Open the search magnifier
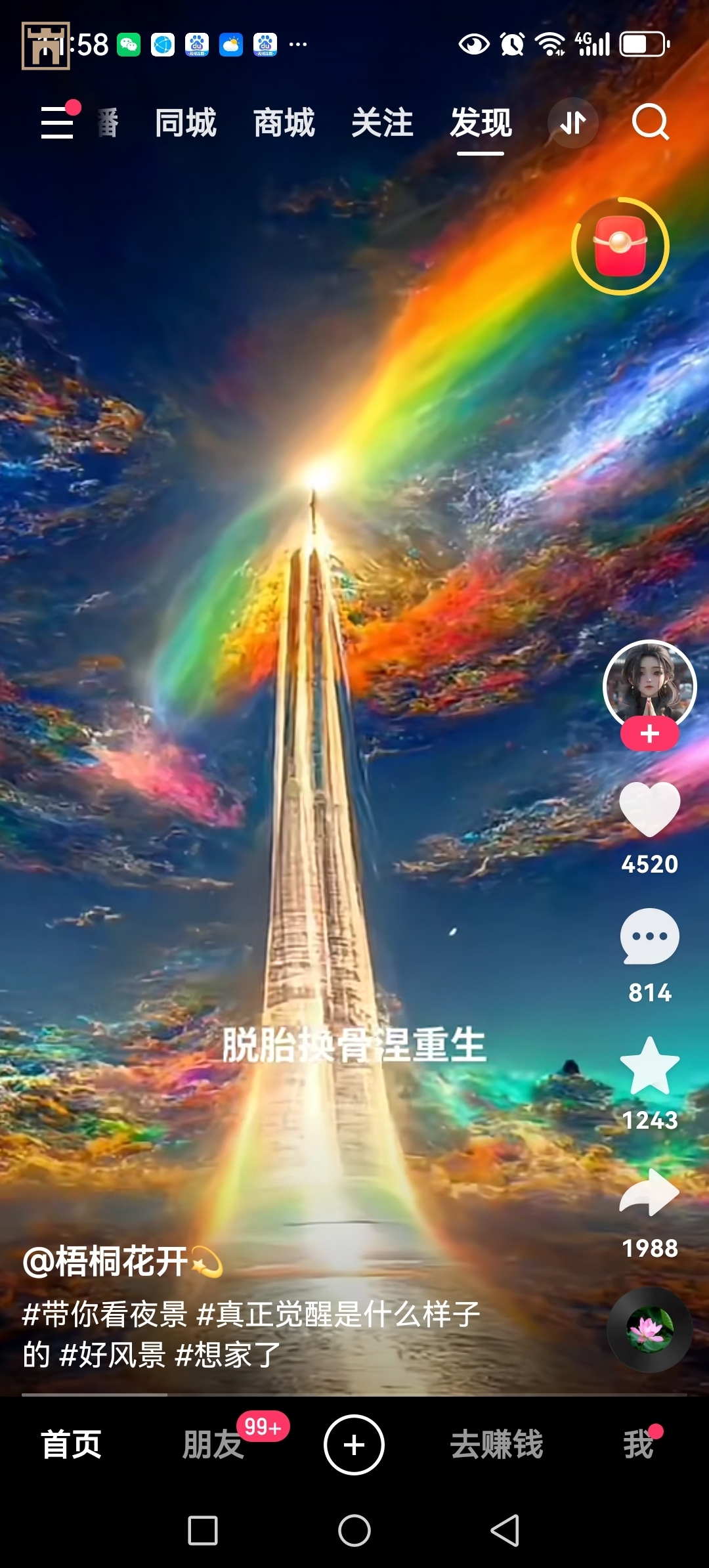 click(650, 122)
